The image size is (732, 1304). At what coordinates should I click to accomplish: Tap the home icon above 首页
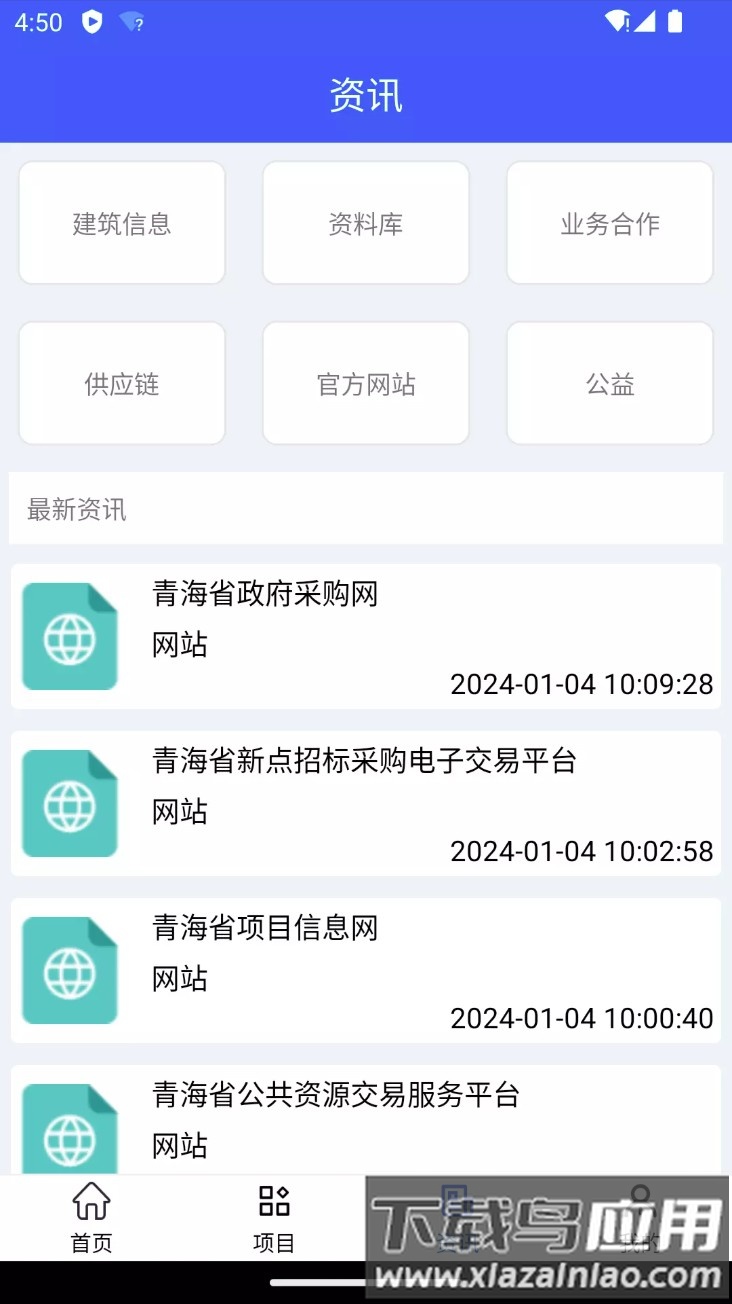coord(91,1199)
